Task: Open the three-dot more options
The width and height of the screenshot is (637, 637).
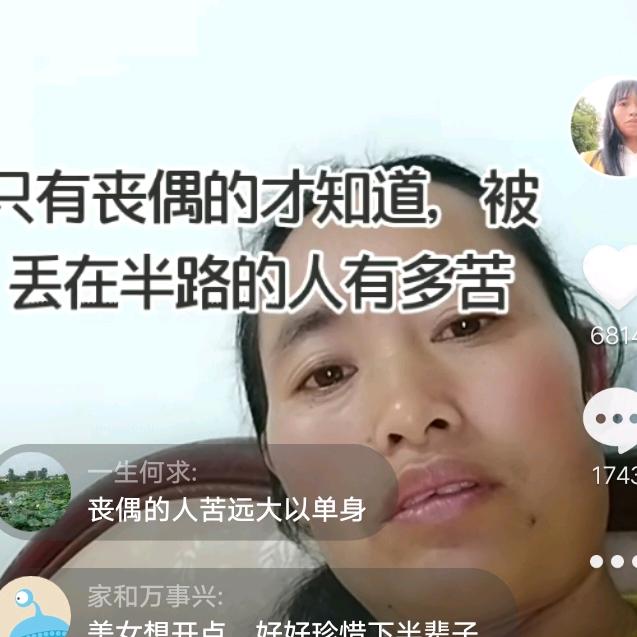Action: pos(612,562)
